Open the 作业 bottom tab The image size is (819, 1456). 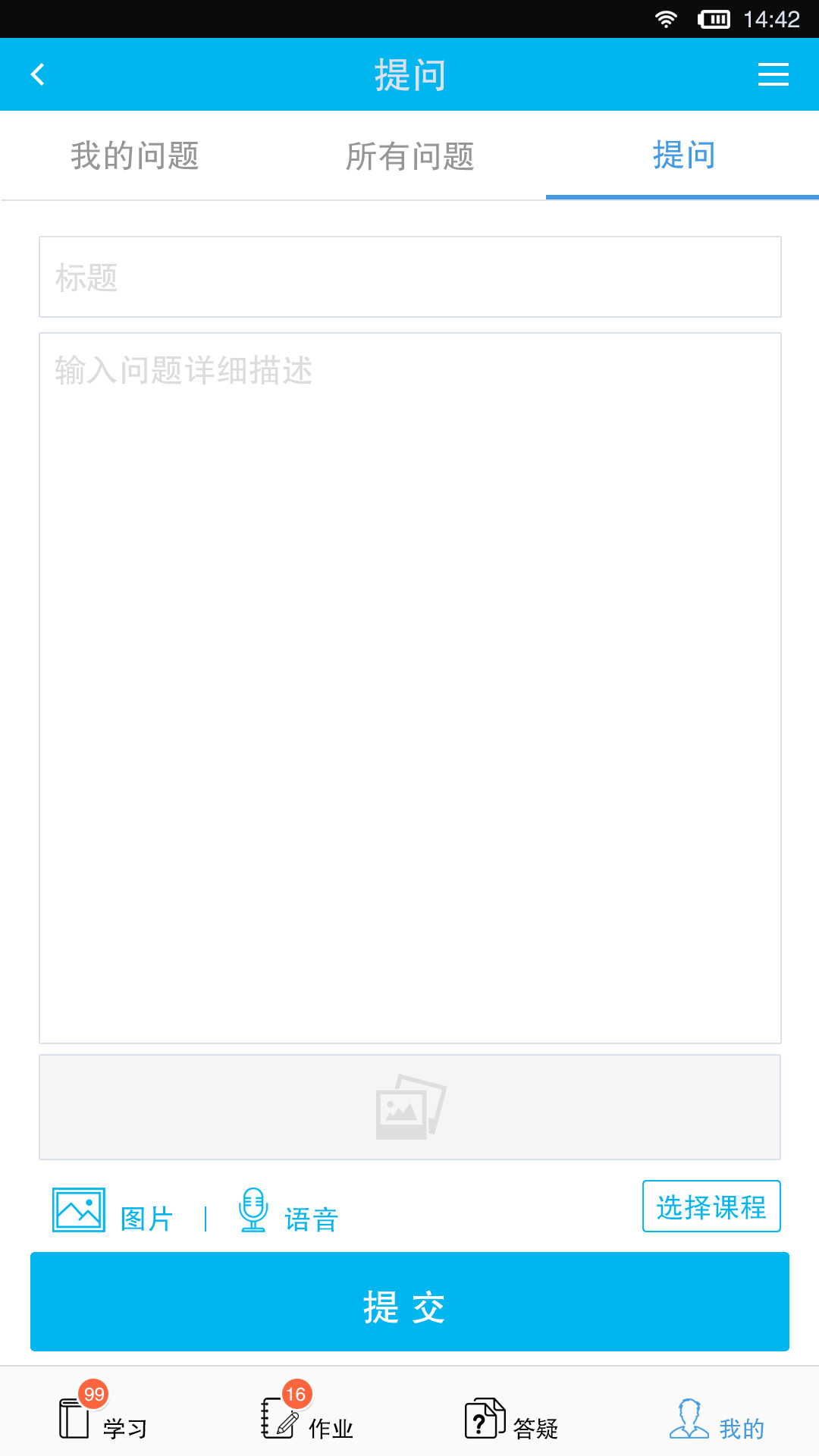coord(307,1420)
